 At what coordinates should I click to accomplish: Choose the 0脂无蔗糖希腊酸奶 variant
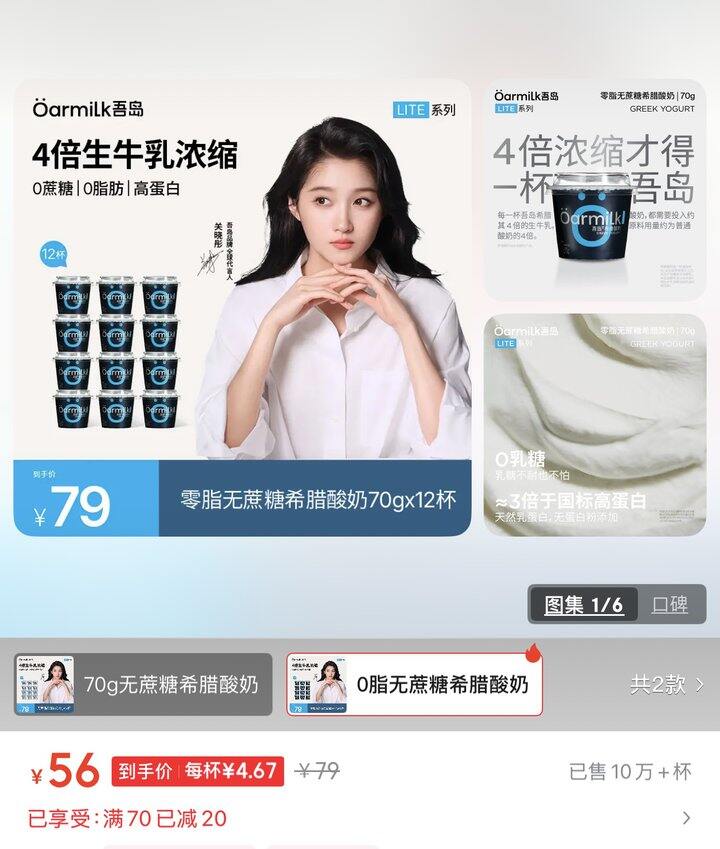414,685
